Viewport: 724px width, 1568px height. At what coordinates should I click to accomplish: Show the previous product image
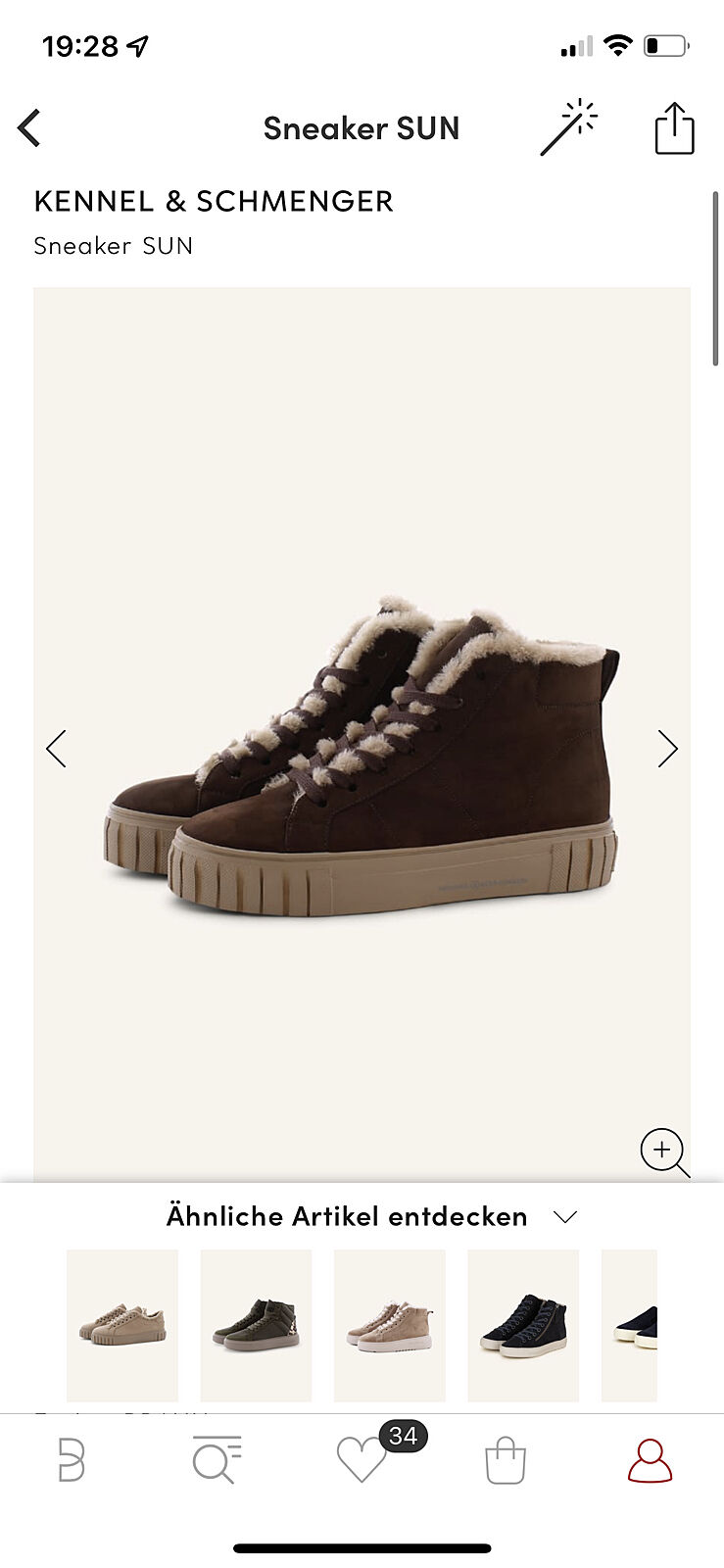[x=56, y=749]
